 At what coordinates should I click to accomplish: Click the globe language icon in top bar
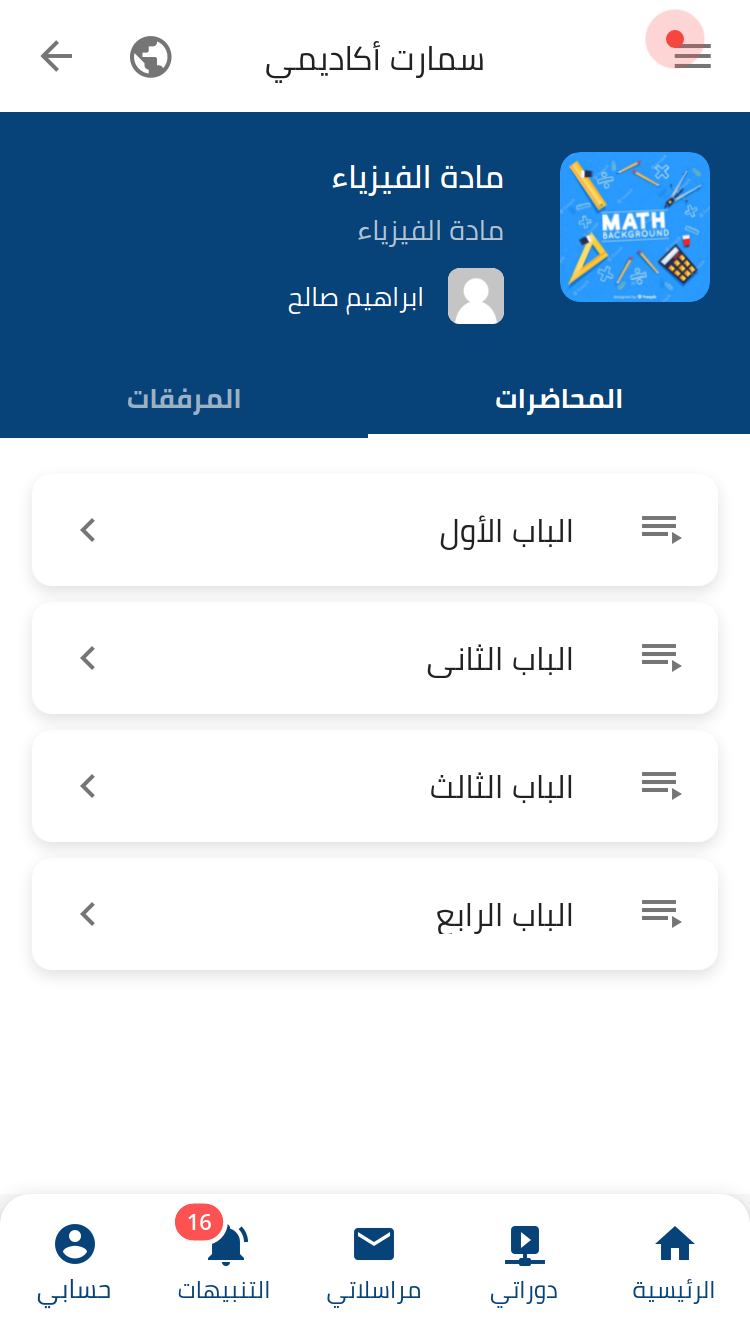pos(150,56)
